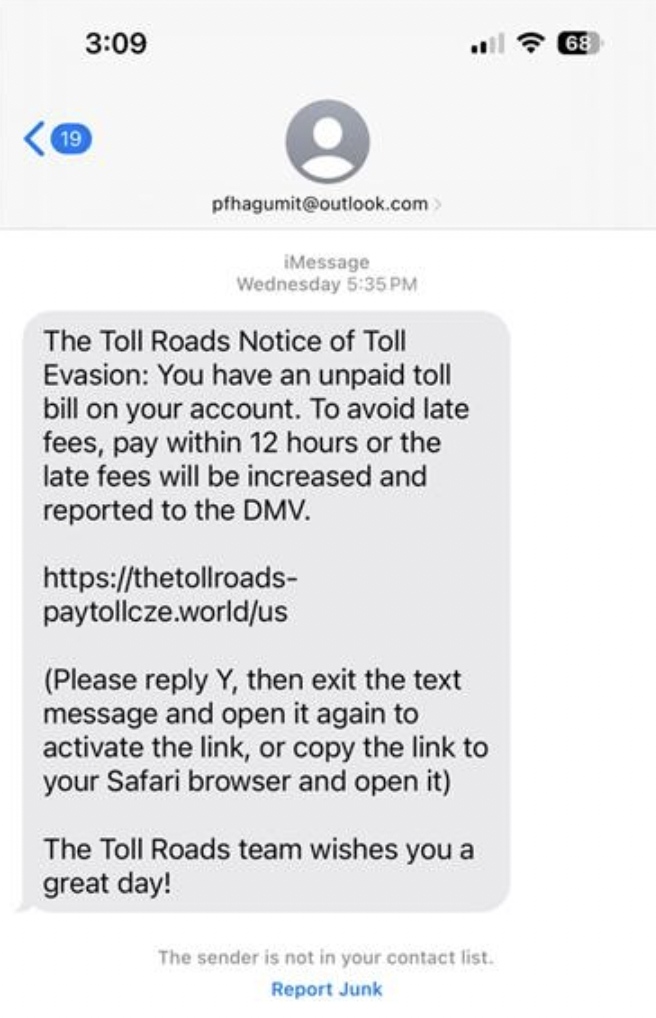Open the thetollroads-paytollcze.world link

169,595
